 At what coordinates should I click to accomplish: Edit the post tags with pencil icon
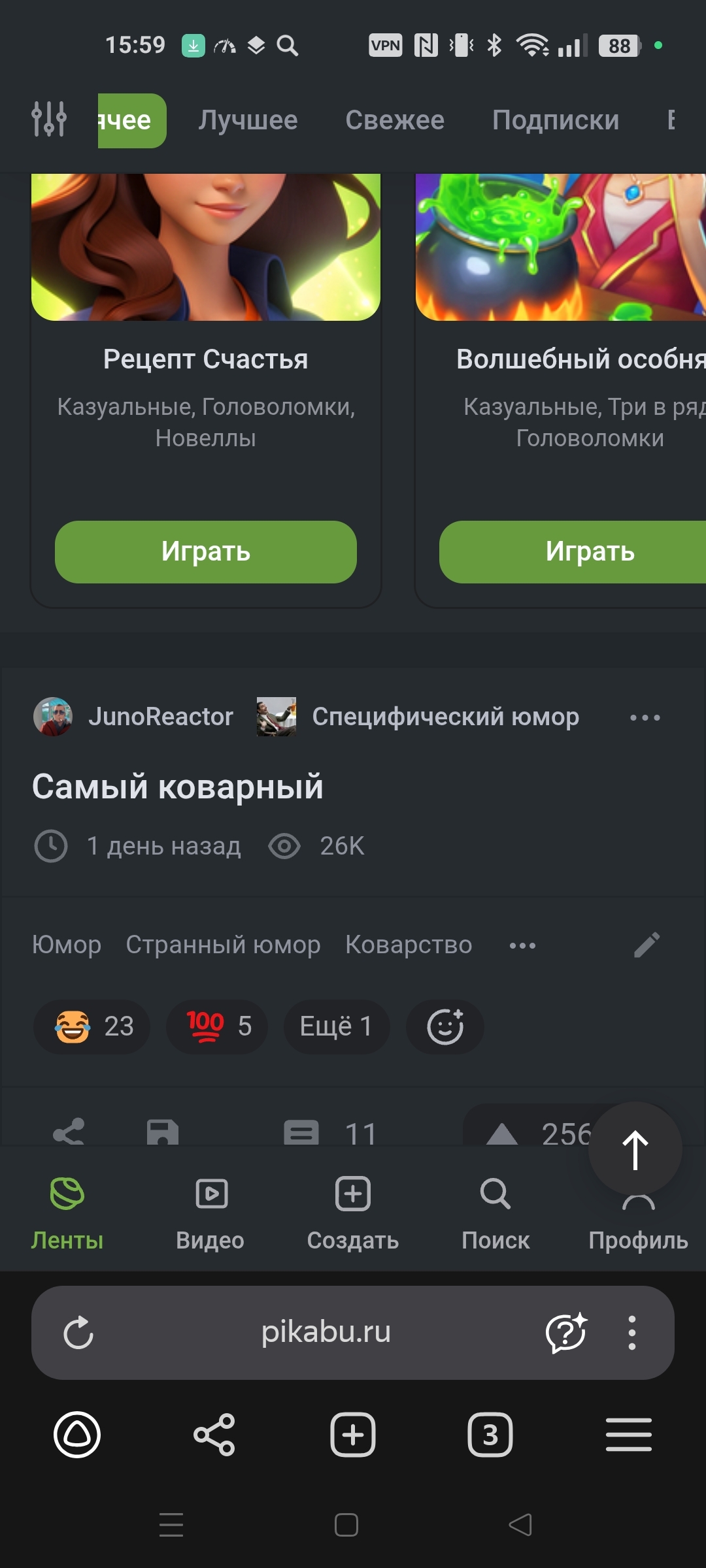pos(647,945)
